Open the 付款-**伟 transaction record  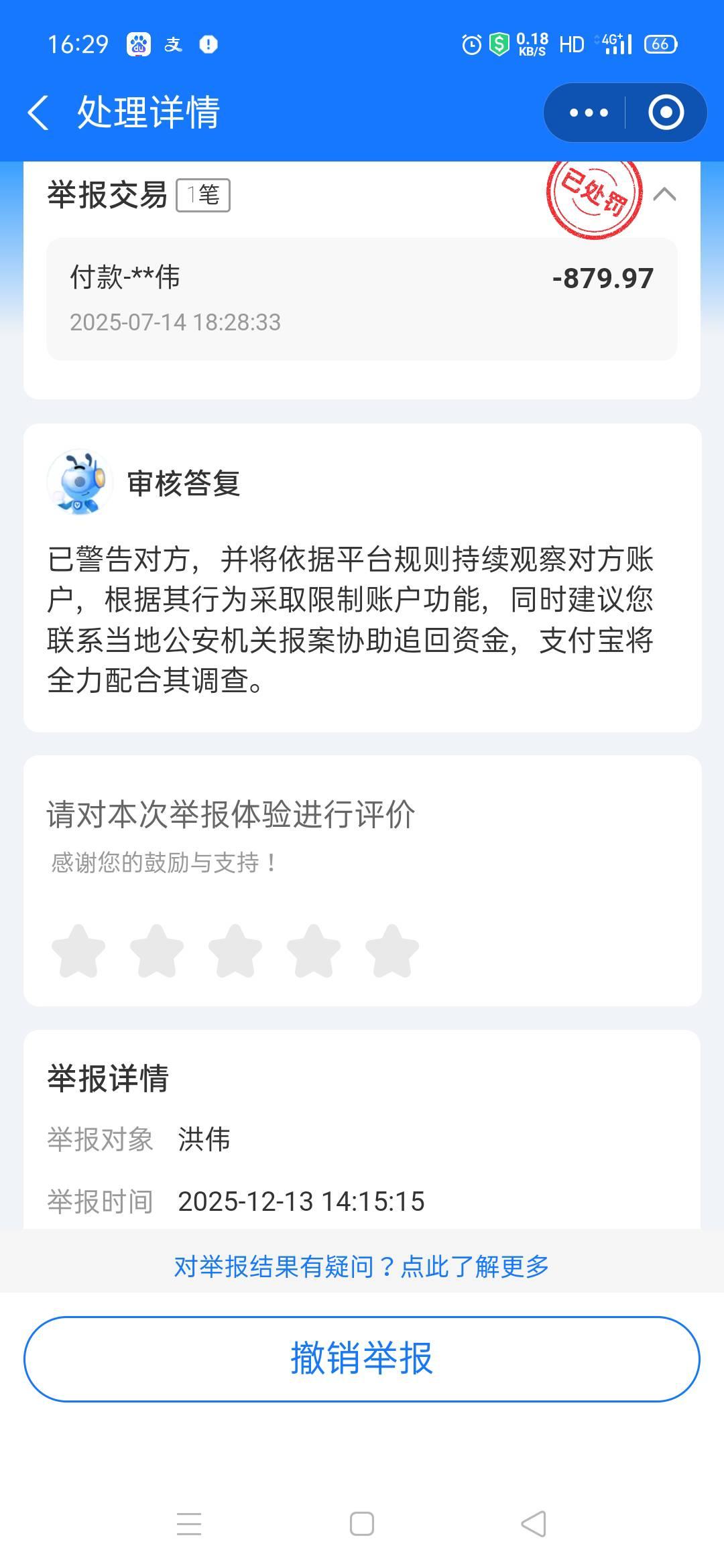362,299
